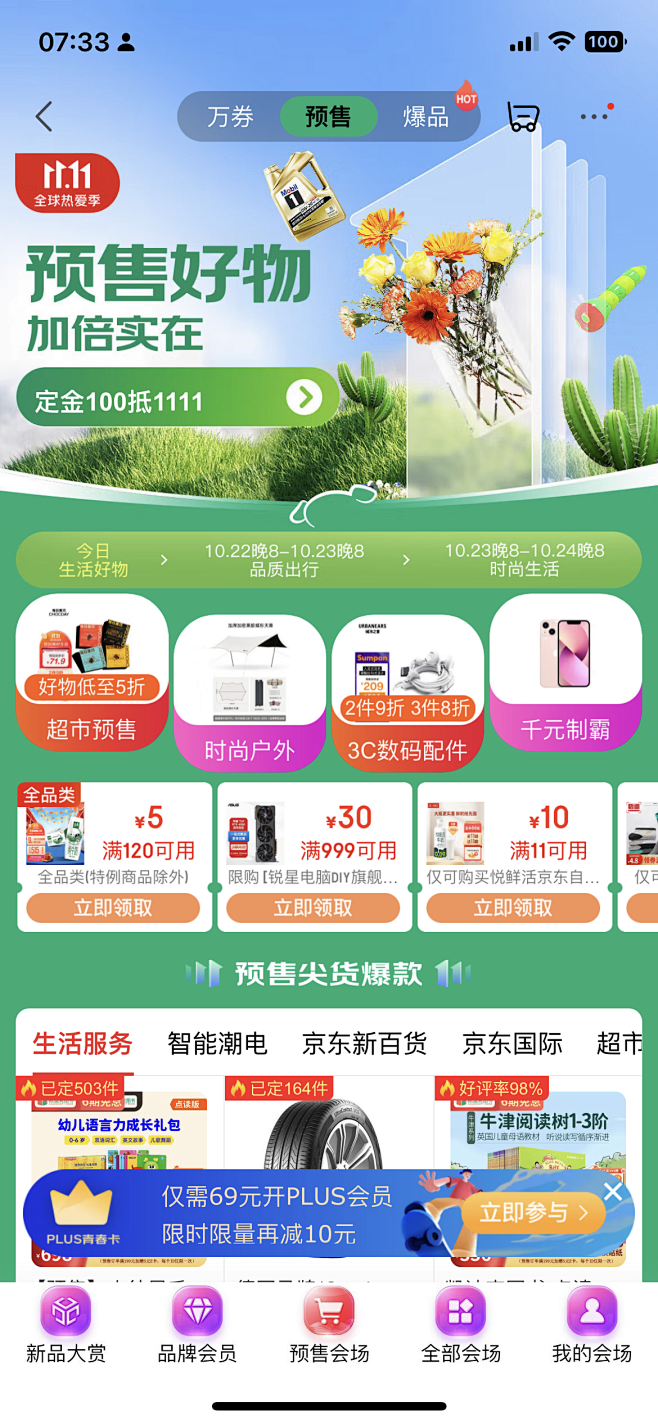
Task: Dismiss the PLUS membership banner
Action: coord(613,1192)
